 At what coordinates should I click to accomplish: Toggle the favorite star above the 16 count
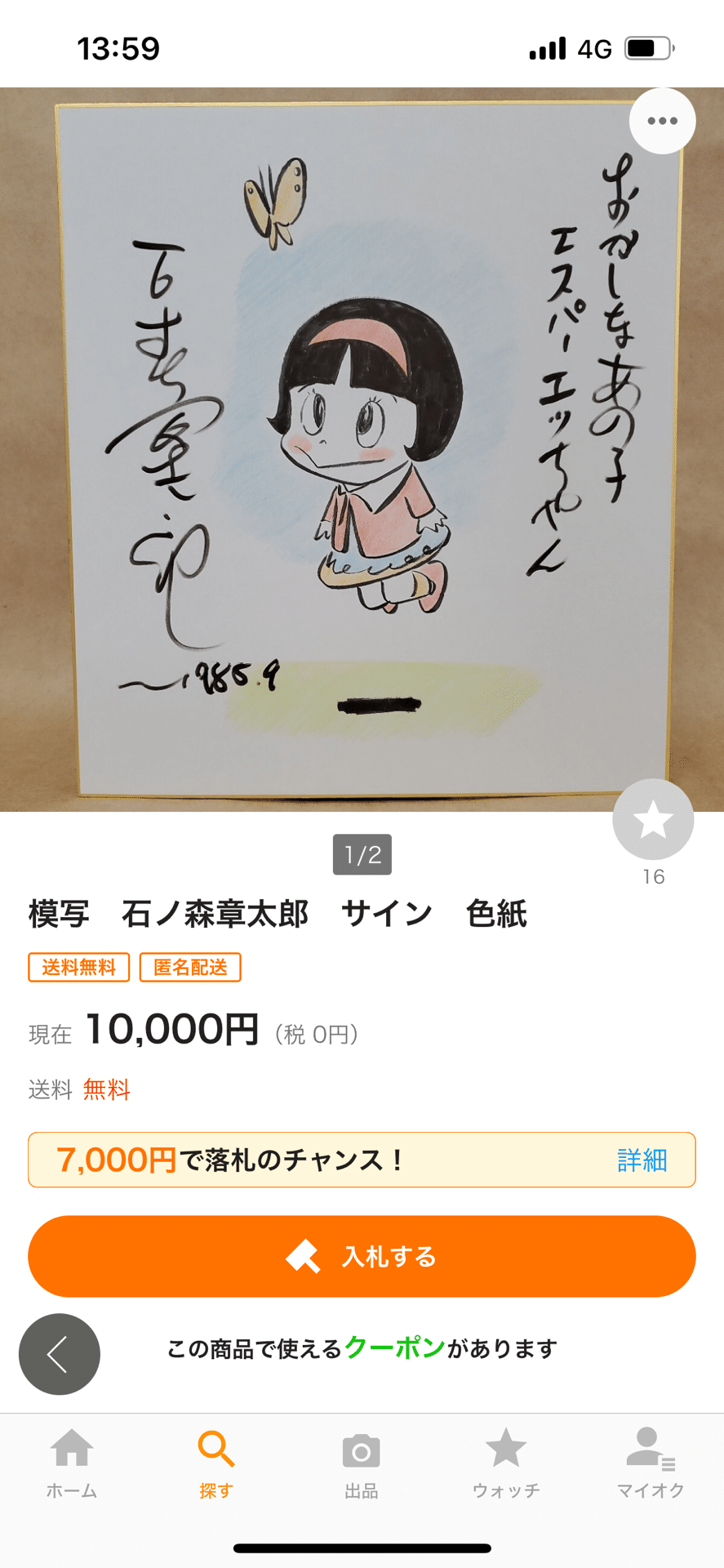pyautogui.click(x=653, y=818)
